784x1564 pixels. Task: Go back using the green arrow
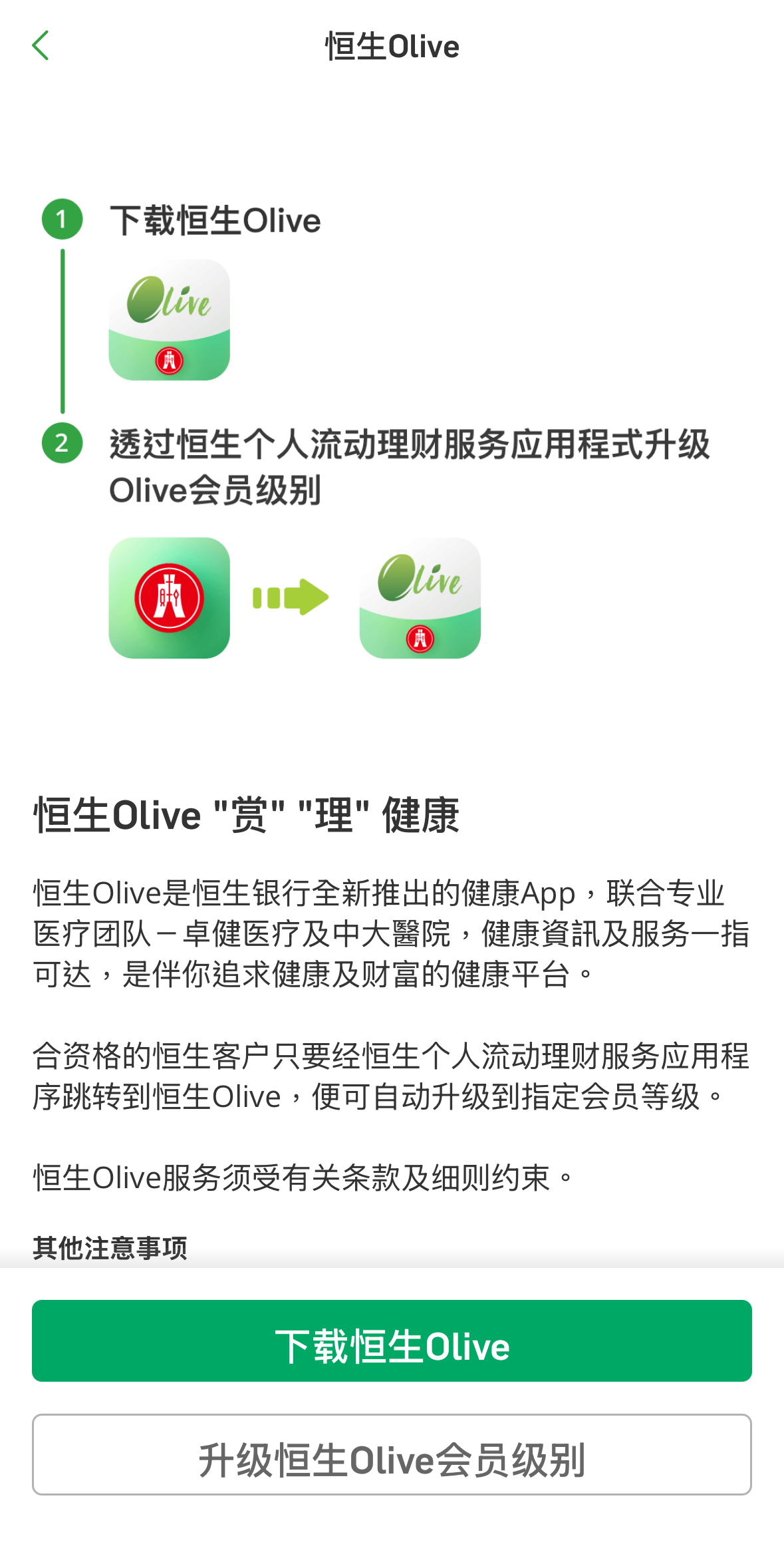tap(41, 46)
